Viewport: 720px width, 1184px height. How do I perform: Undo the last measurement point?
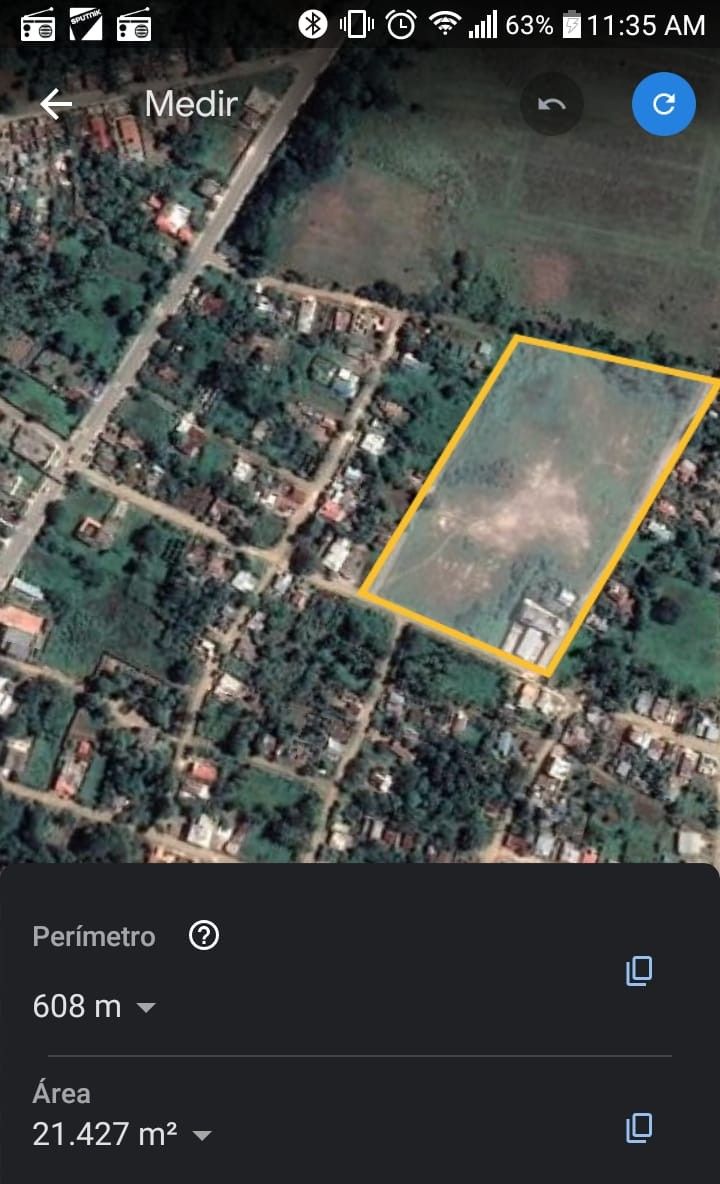coord(551,104)
